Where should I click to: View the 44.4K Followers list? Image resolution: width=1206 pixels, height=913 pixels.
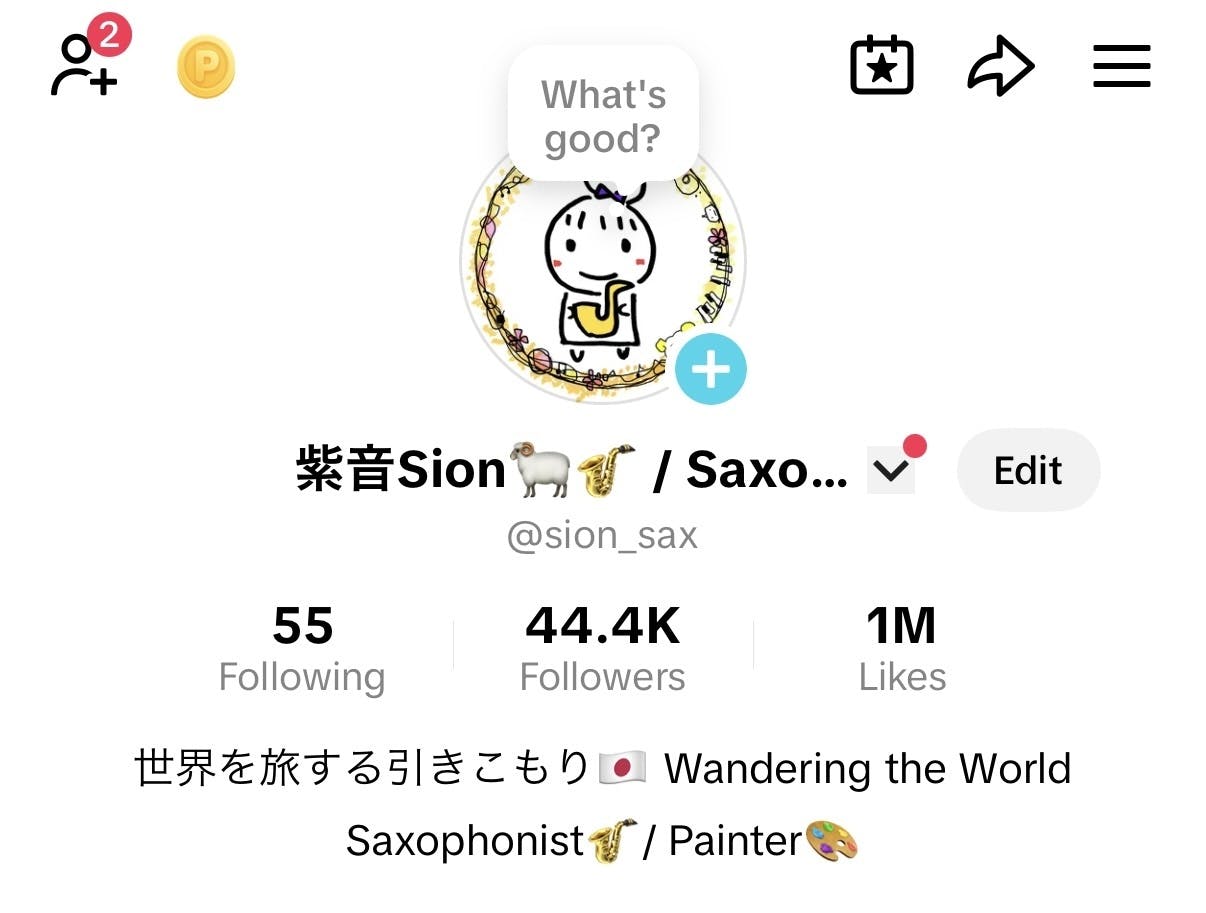coord(602,650)
